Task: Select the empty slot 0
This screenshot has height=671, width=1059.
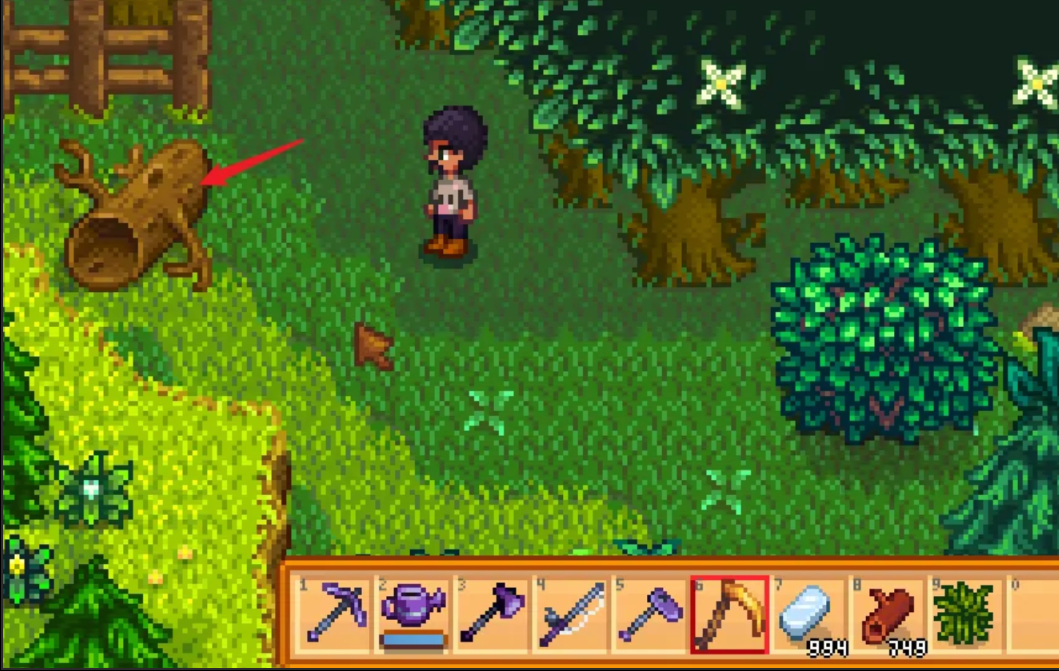Action: (x=1035, y=614)
